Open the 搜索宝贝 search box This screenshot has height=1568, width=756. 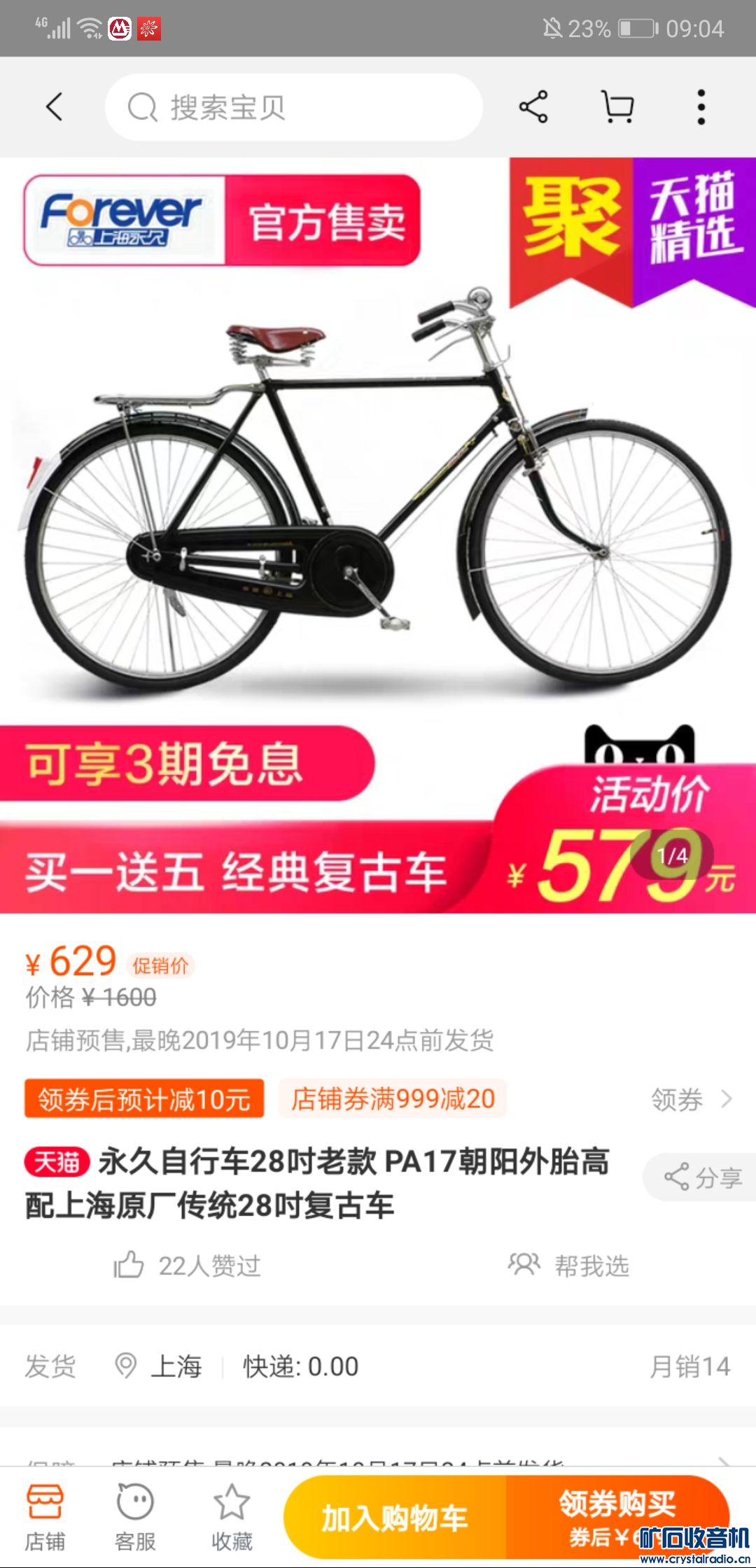tap(294, 107)
